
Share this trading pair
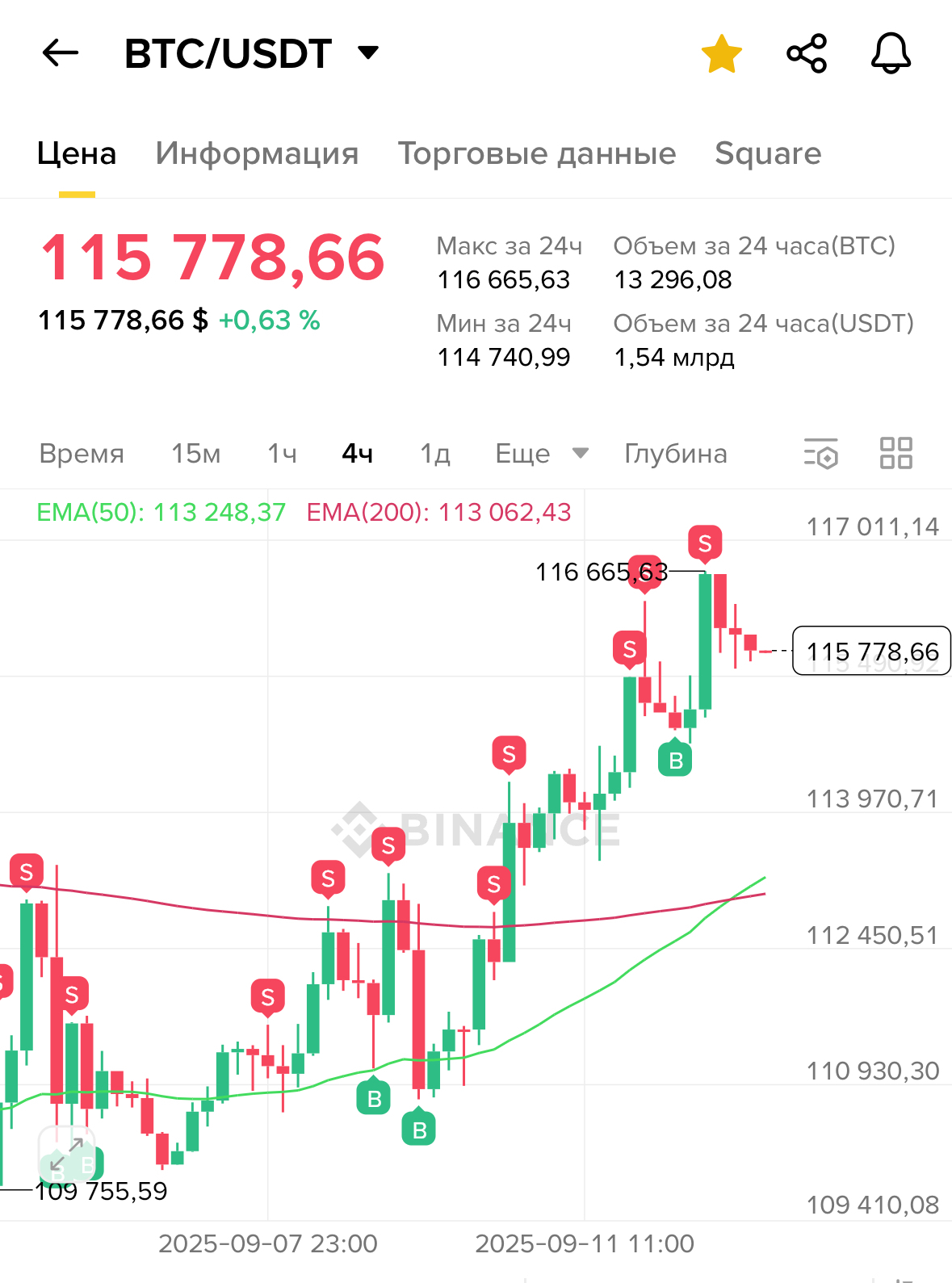pyautogui.click(x=807, y=54)
